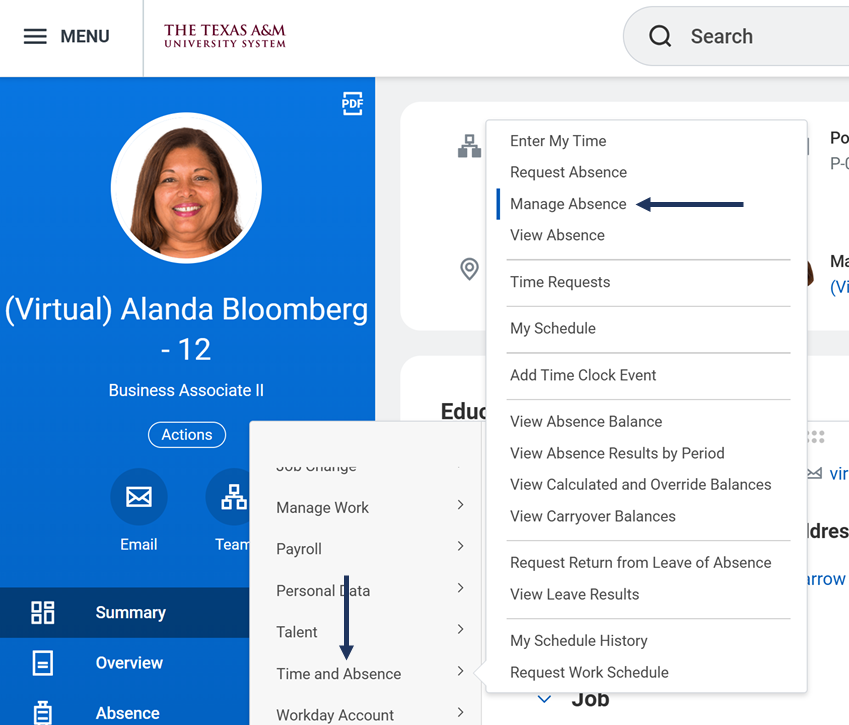Expand the Manage Work submenu

coord(366,507)
